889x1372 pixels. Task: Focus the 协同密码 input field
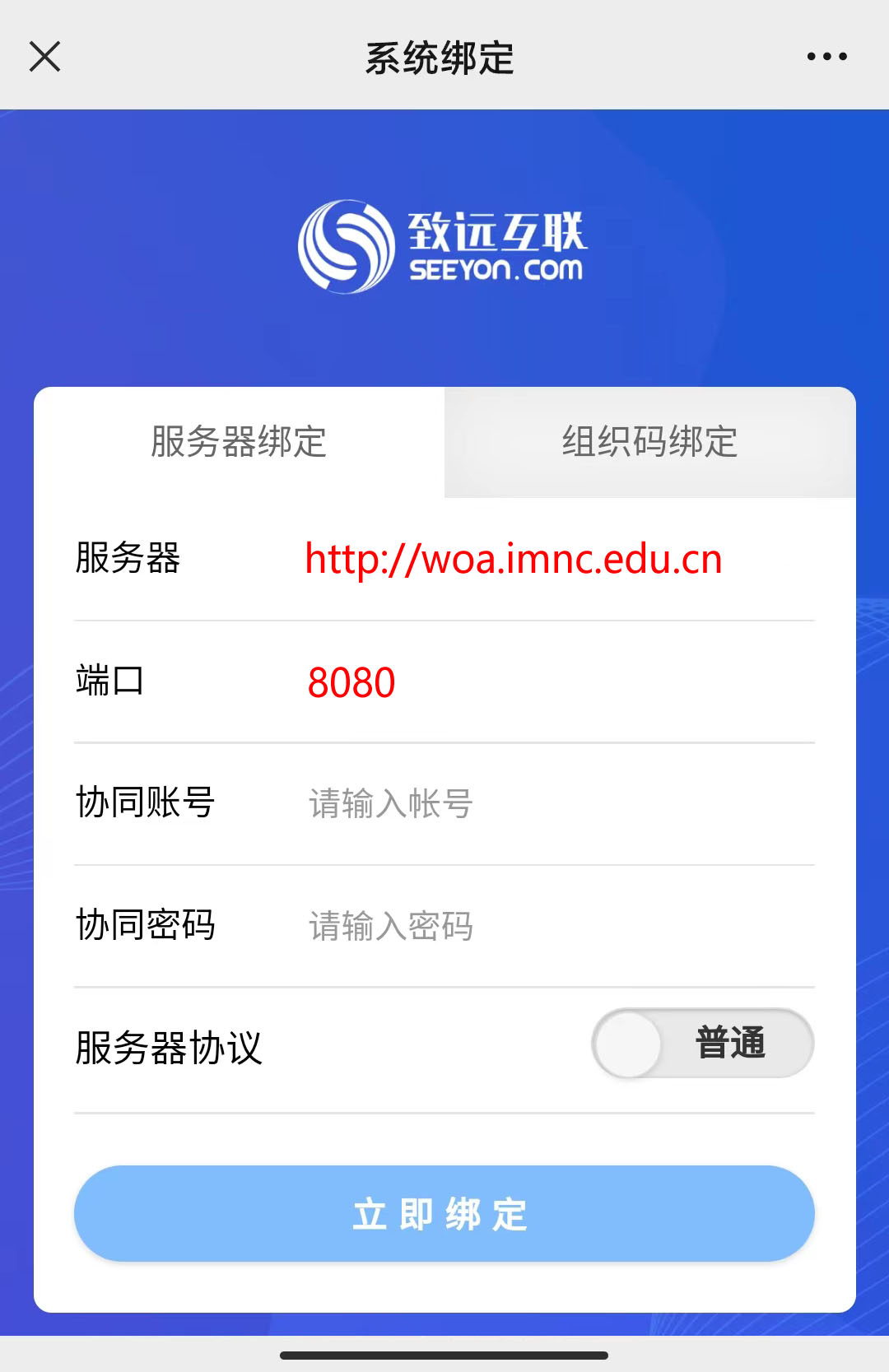click(x=543, y=926)
